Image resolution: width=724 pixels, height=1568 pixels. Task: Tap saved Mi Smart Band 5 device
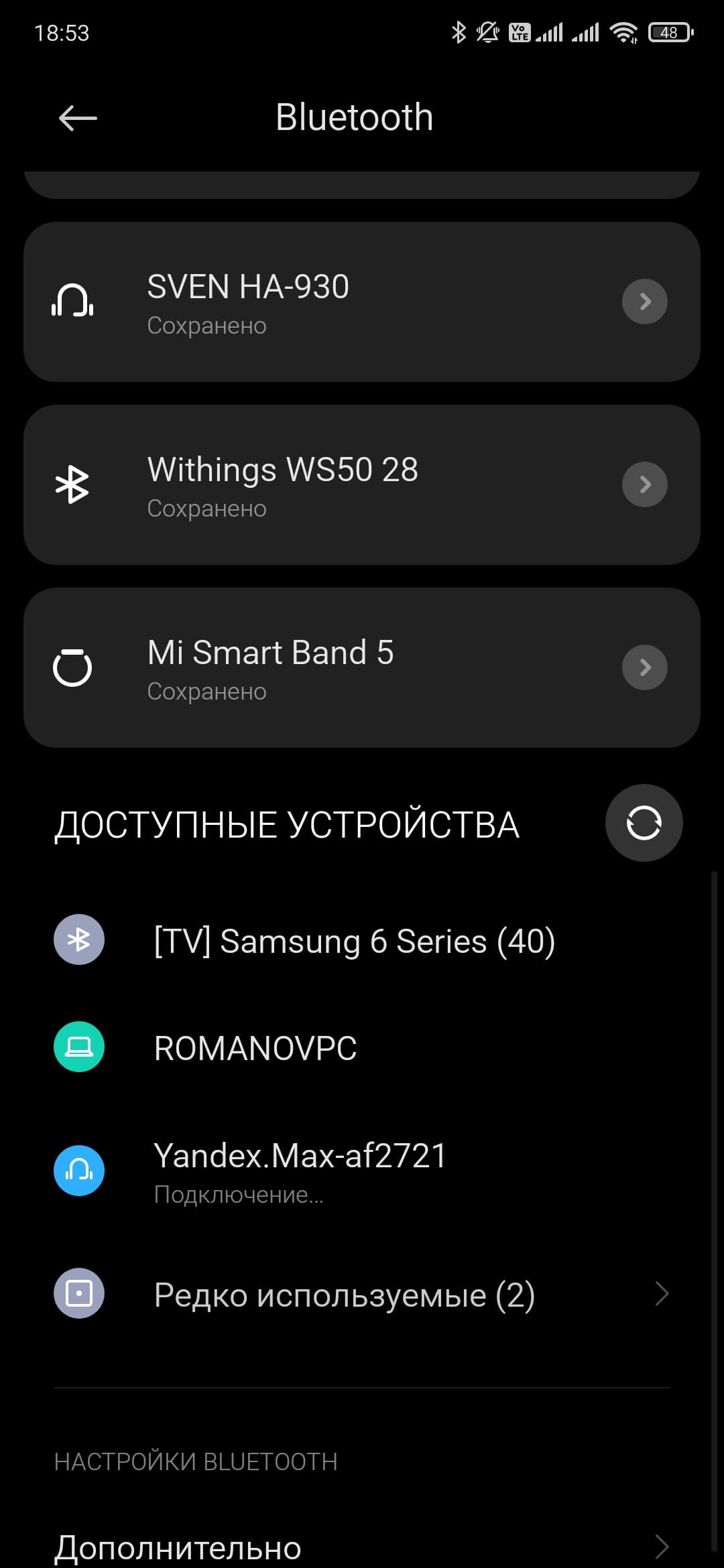click(x=302, y=668)
